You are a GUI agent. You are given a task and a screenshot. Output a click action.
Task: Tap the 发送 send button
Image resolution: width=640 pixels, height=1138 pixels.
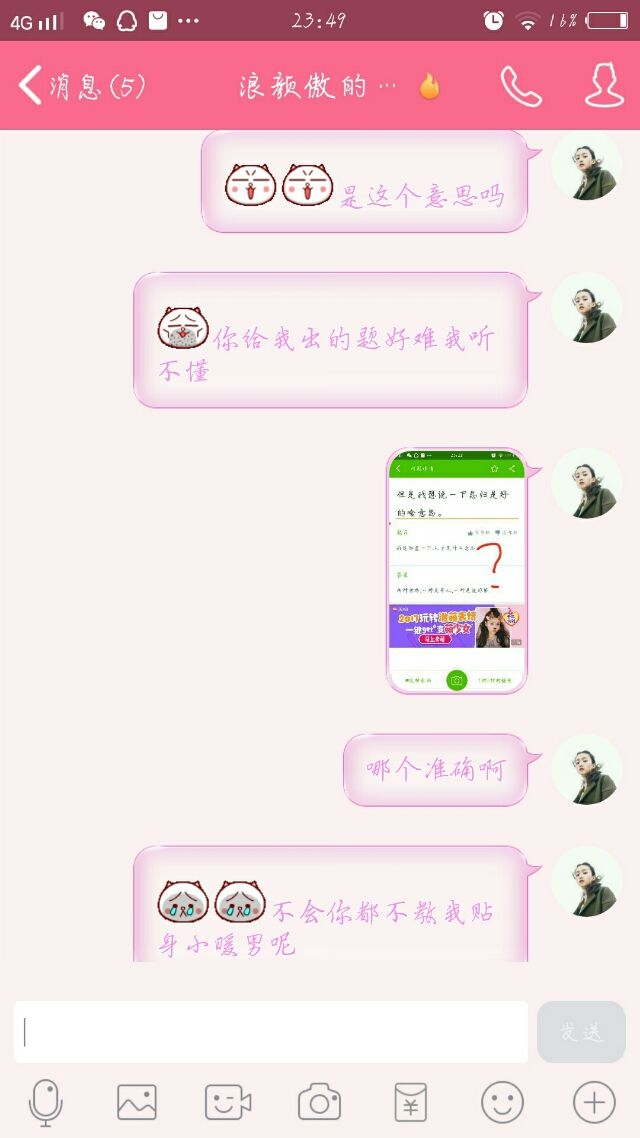(581, 1032)
